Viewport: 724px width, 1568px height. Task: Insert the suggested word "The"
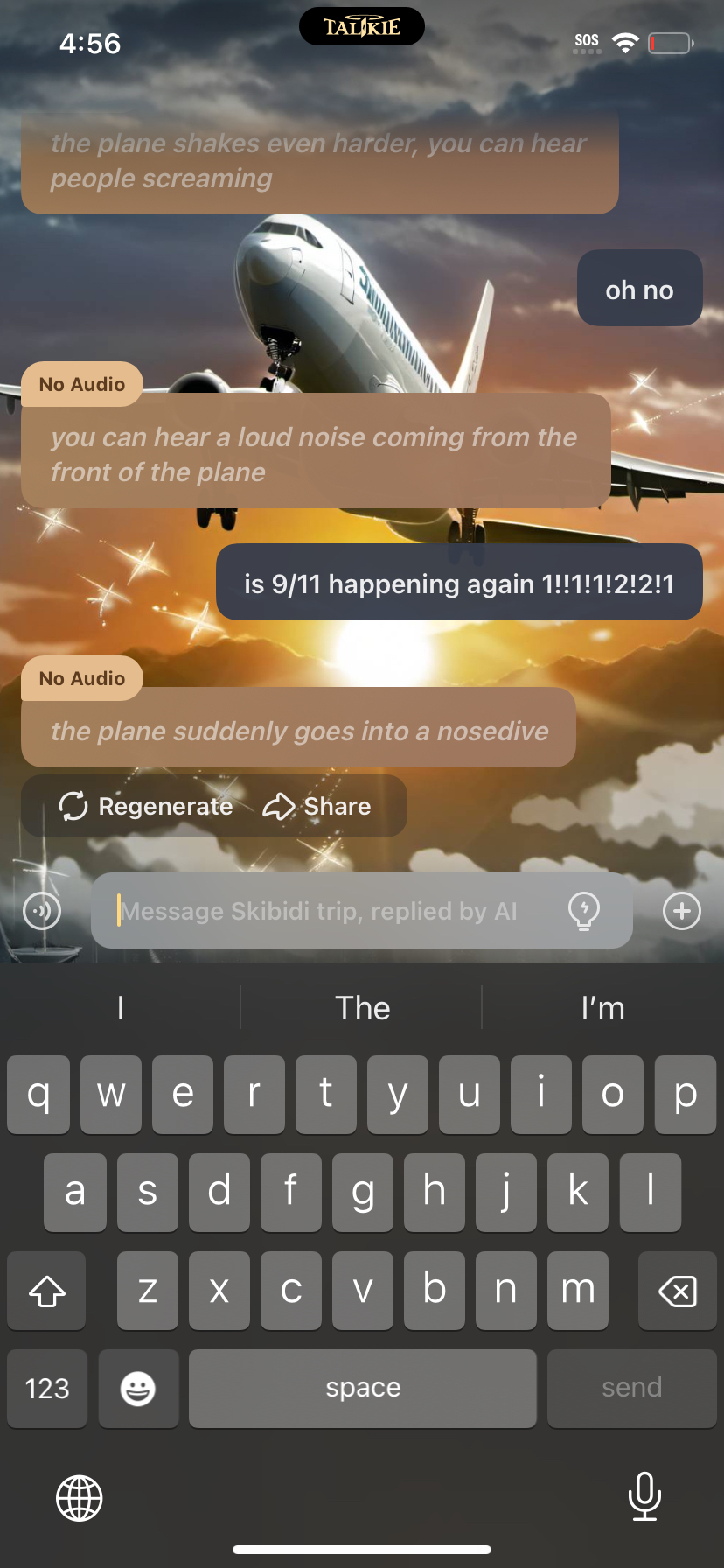[x=362, y=1008]
